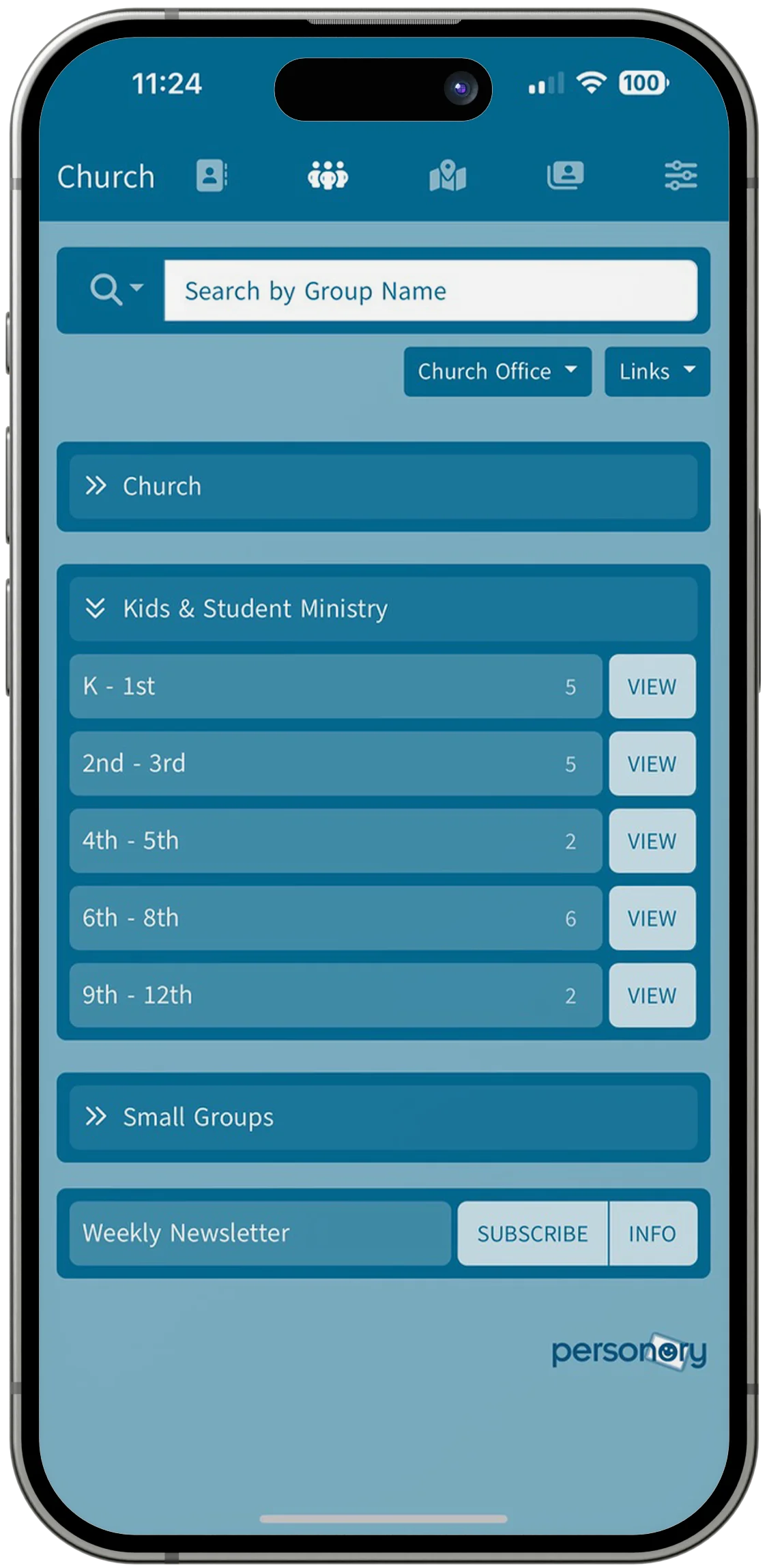767x1568 pixels.
Task: Open the Links dropdown
Action: click(657, 371)
